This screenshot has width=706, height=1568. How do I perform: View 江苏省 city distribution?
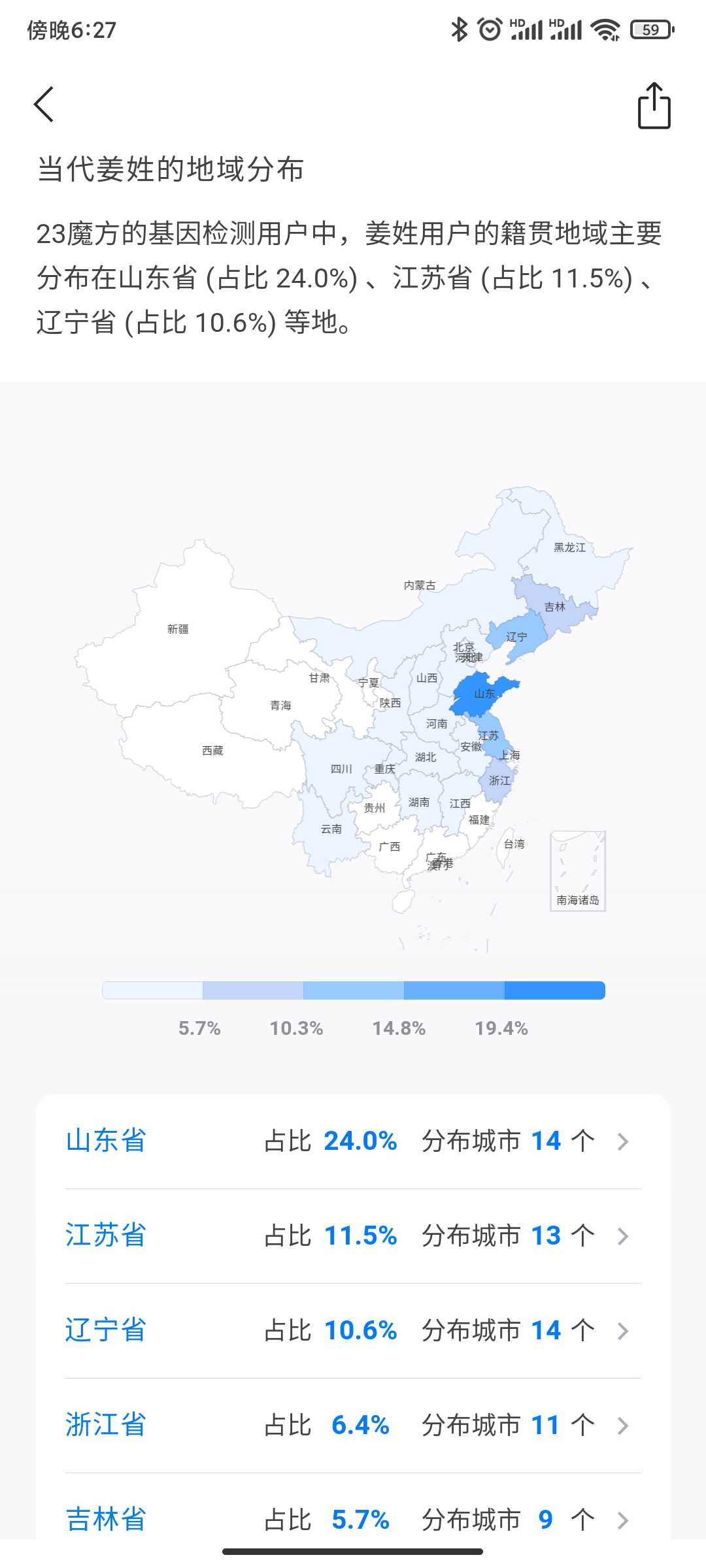[x=353, y=1236]
